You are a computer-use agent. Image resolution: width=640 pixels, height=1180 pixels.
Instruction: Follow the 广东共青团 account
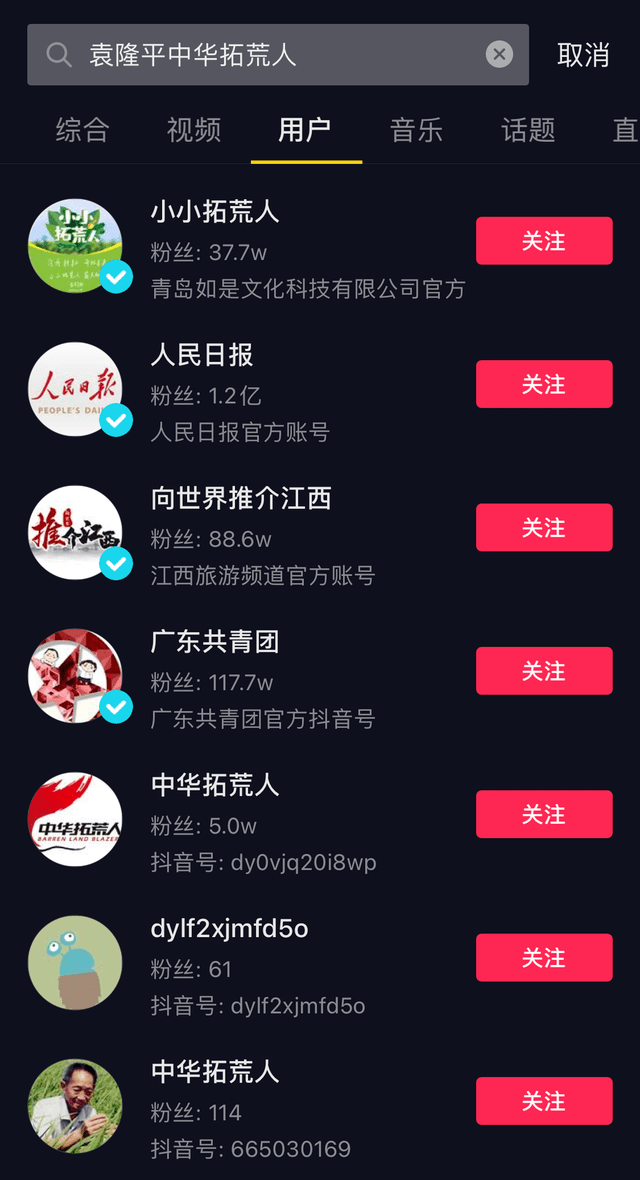tap(544, 671)
